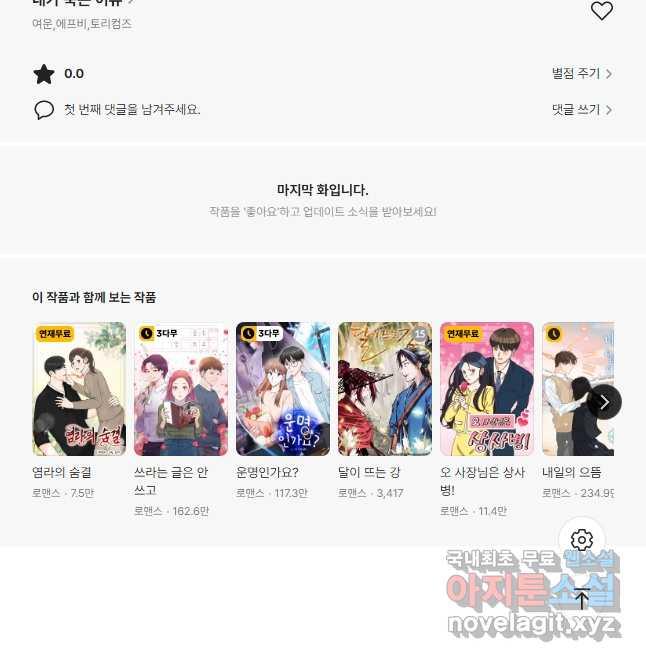646x662 pixels.
Task: Open the 내일의 으뜸 webtoon
Action: tap(577, 389)
